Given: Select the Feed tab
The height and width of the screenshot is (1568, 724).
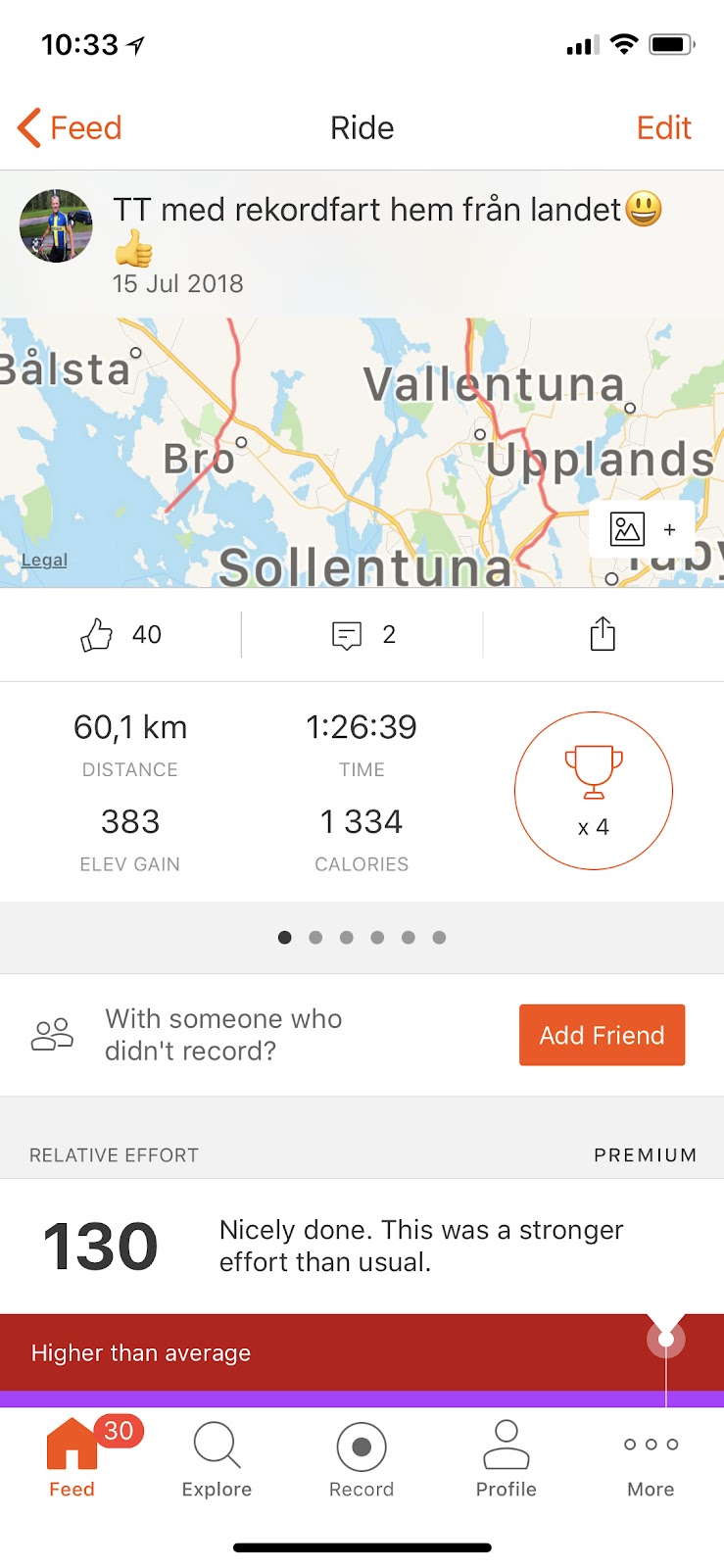Looking at the screenshot, I should click(72, 1459).
